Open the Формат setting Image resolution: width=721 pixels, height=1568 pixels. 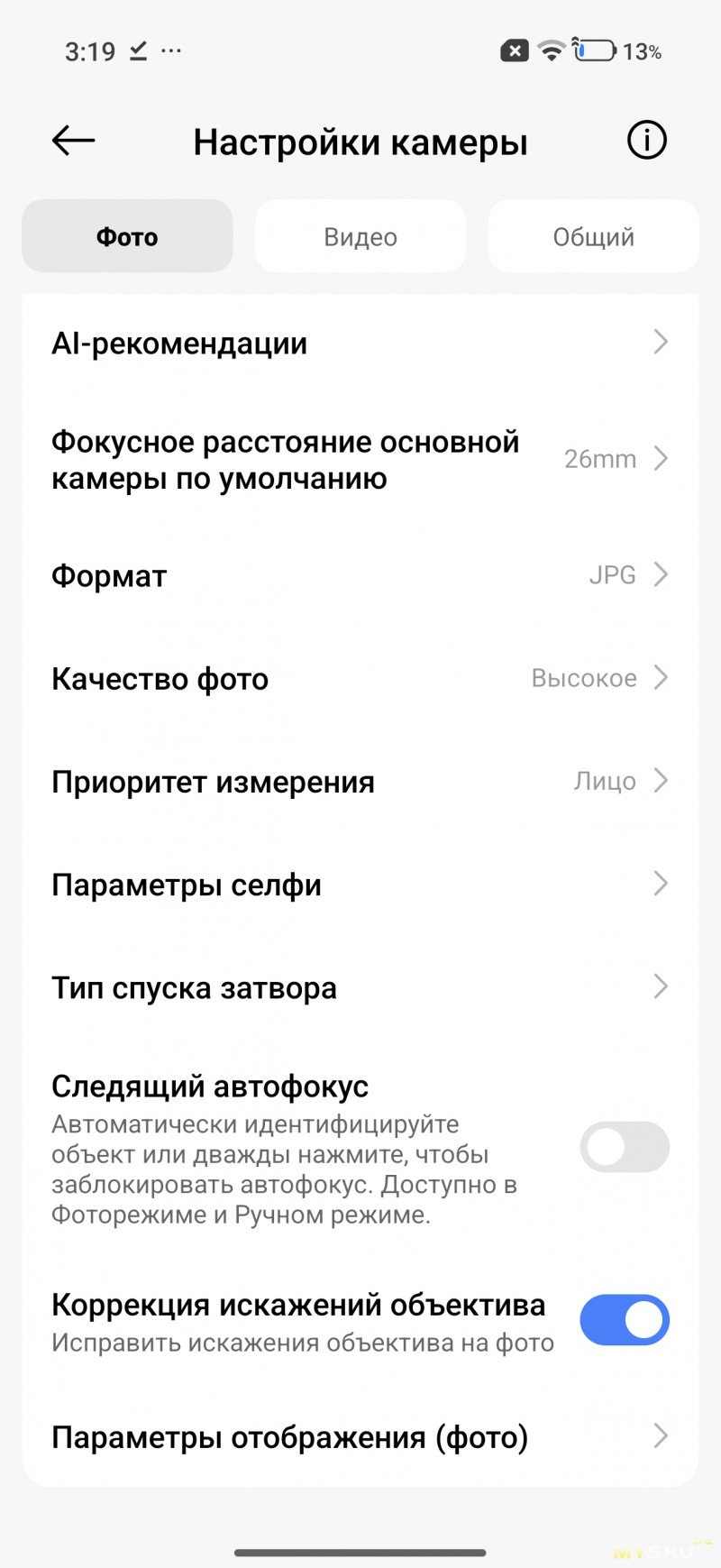(360, 575)
